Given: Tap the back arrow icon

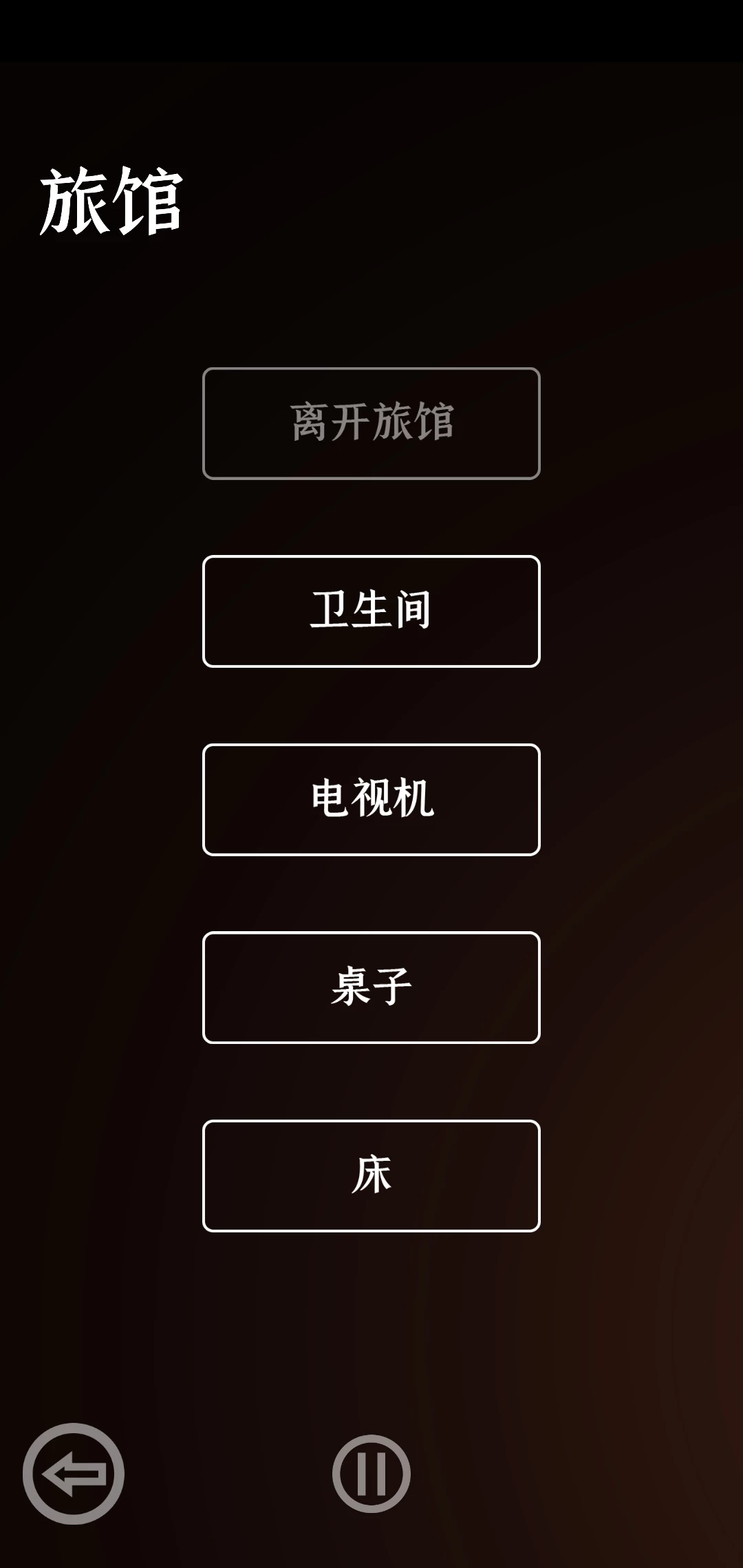Looking at the screenshot, I should 74,1474.
